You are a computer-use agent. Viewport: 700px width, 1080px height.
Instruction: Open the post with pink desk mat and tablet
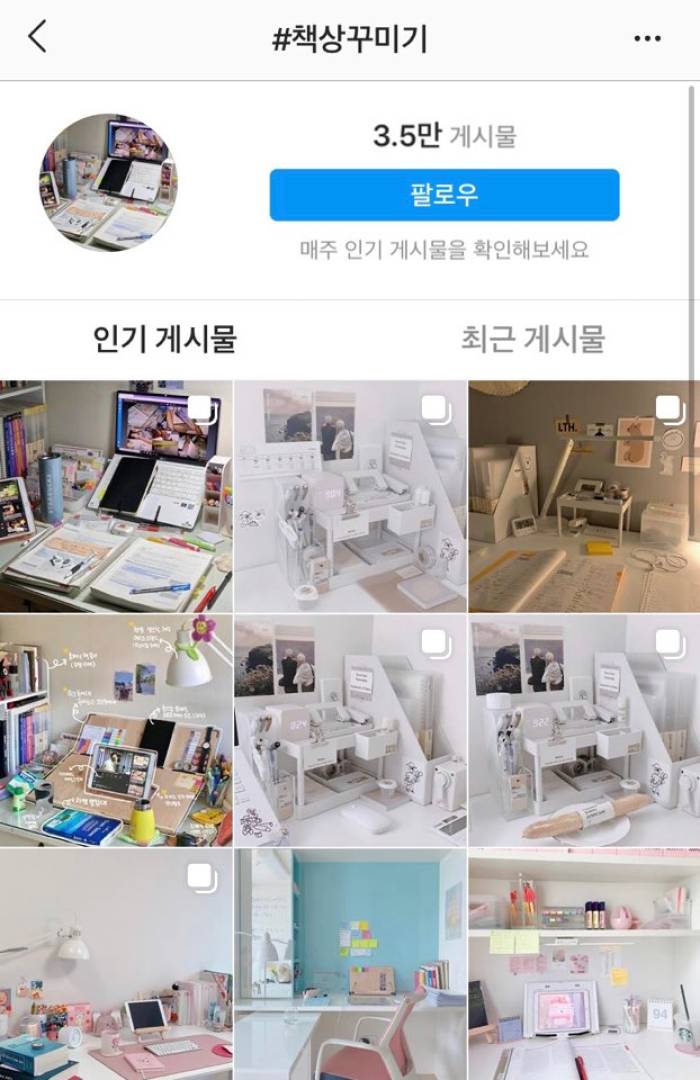116,965
